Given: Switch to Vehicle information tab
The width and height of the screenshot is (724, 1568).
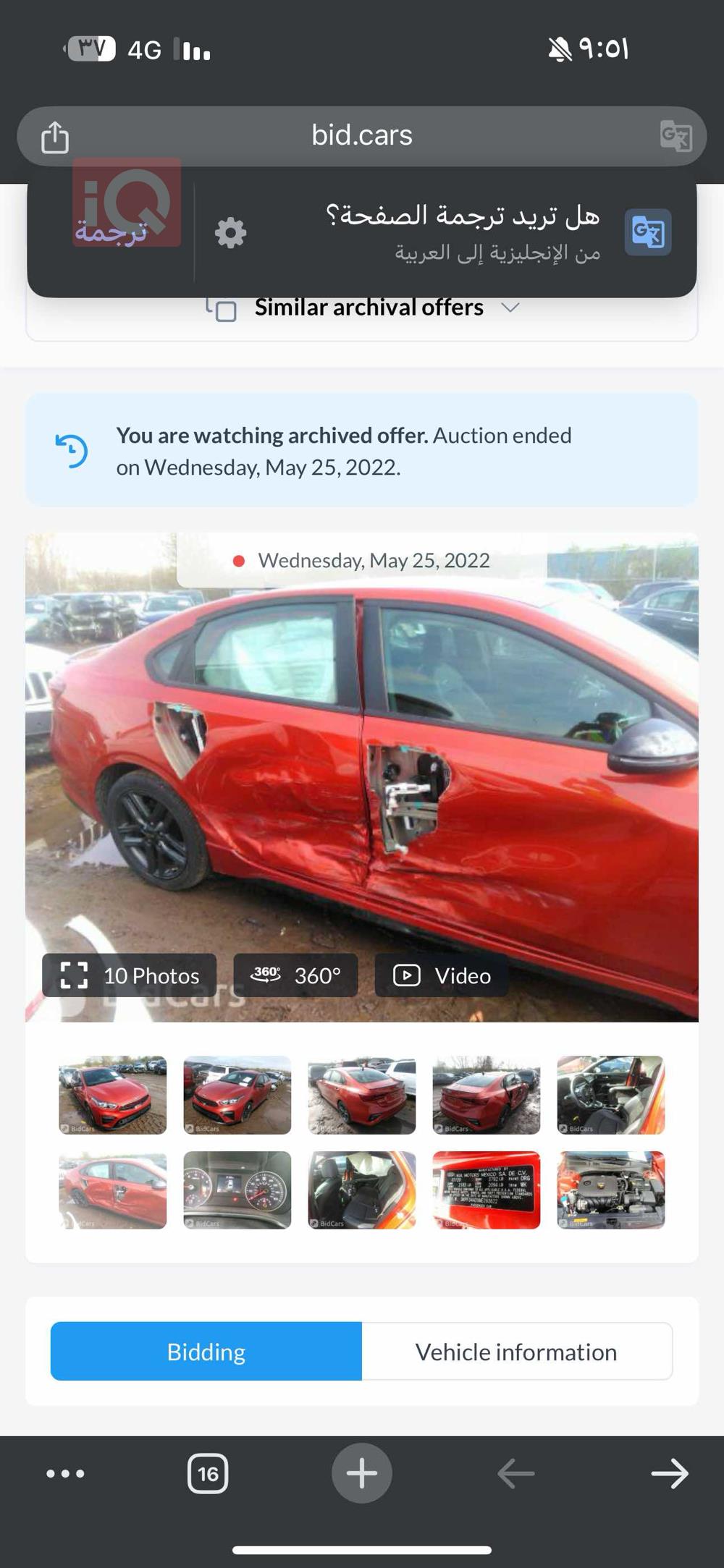Looking at the screenshot, I should pos(516,1352).
